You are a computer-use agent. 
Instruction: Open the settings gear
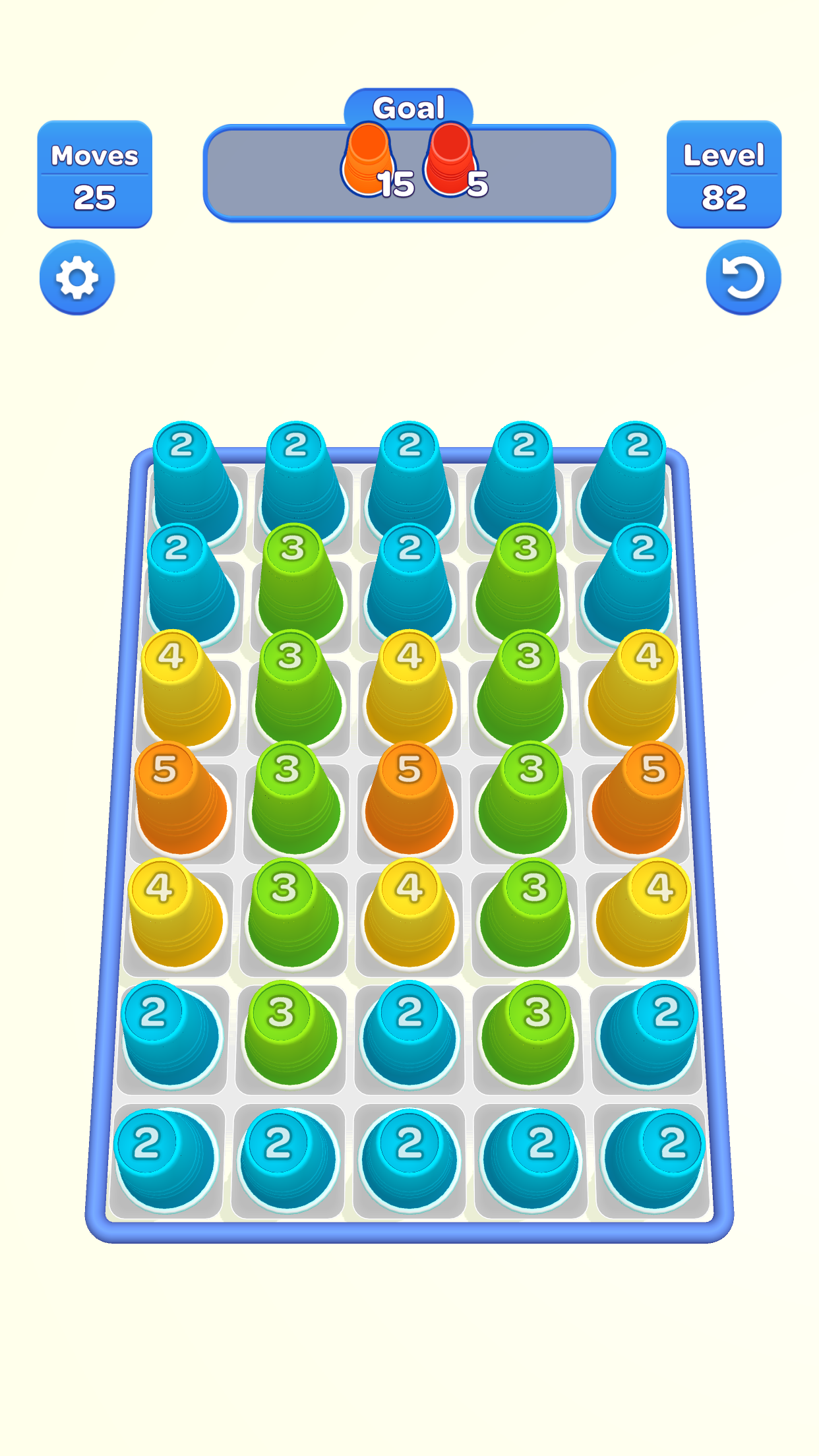[77, 278]
